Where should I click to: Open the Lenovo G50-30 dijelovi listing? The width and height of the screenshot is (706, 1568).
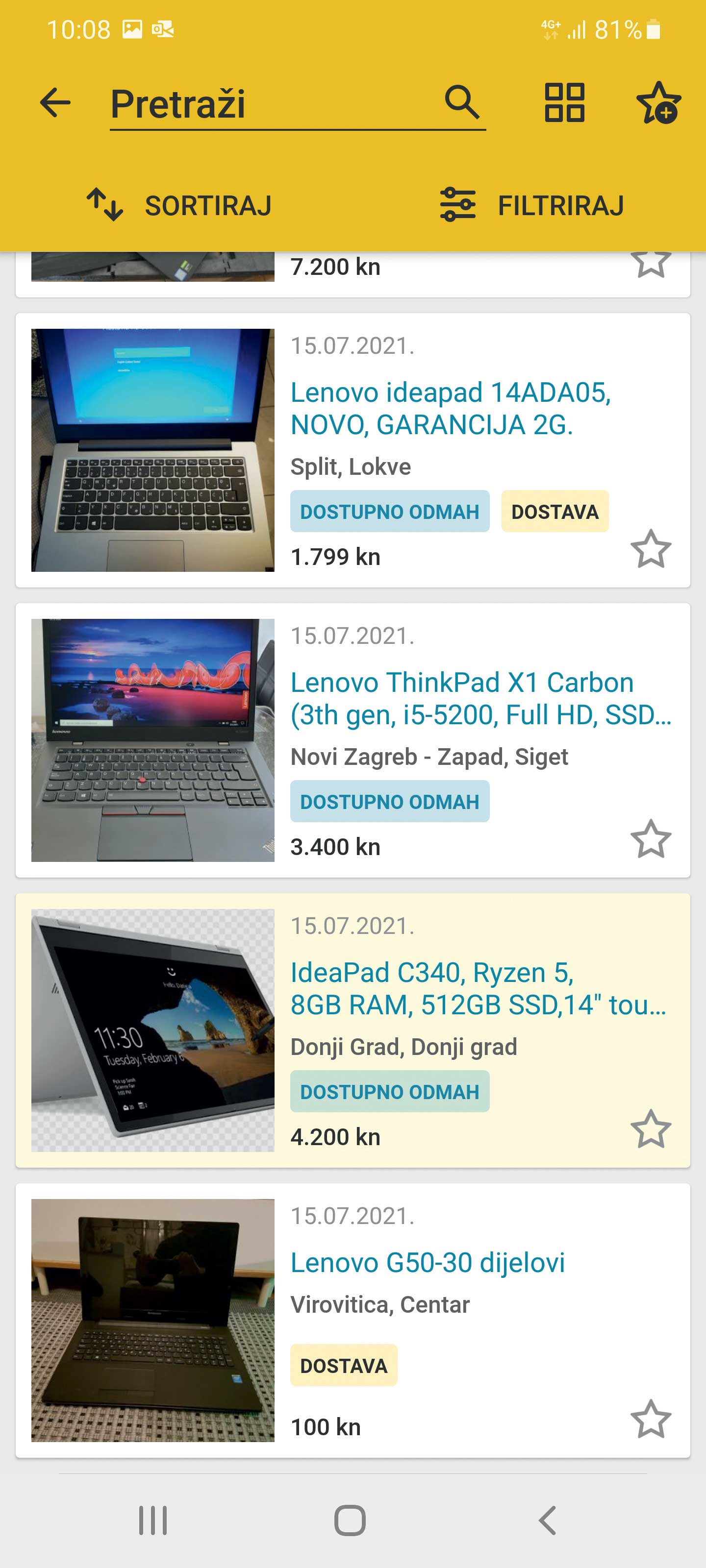tap(427, 1262)
